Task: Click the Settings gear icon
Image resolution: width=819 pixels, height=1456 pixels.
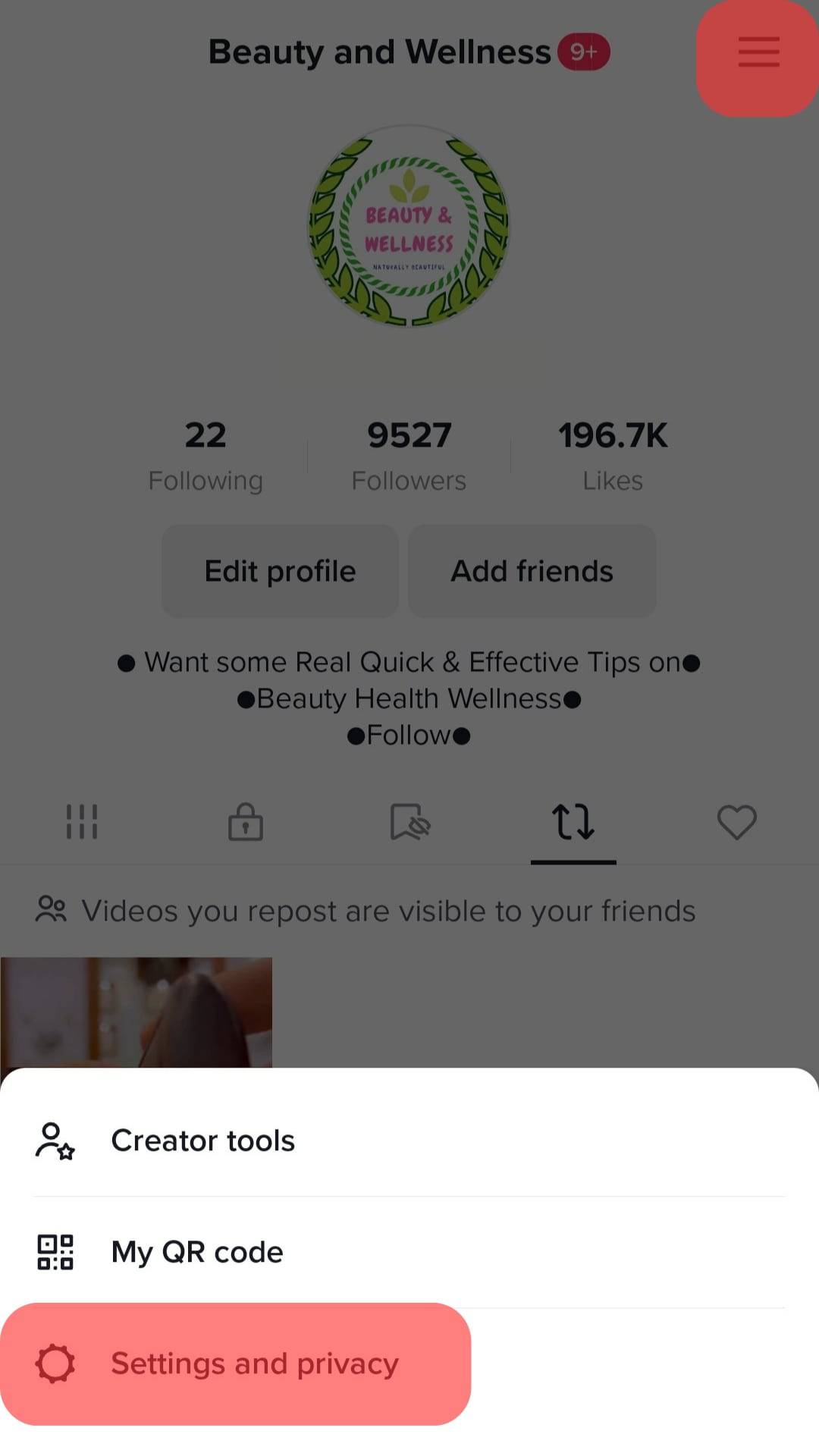Action: click(x=54, y=1363)
